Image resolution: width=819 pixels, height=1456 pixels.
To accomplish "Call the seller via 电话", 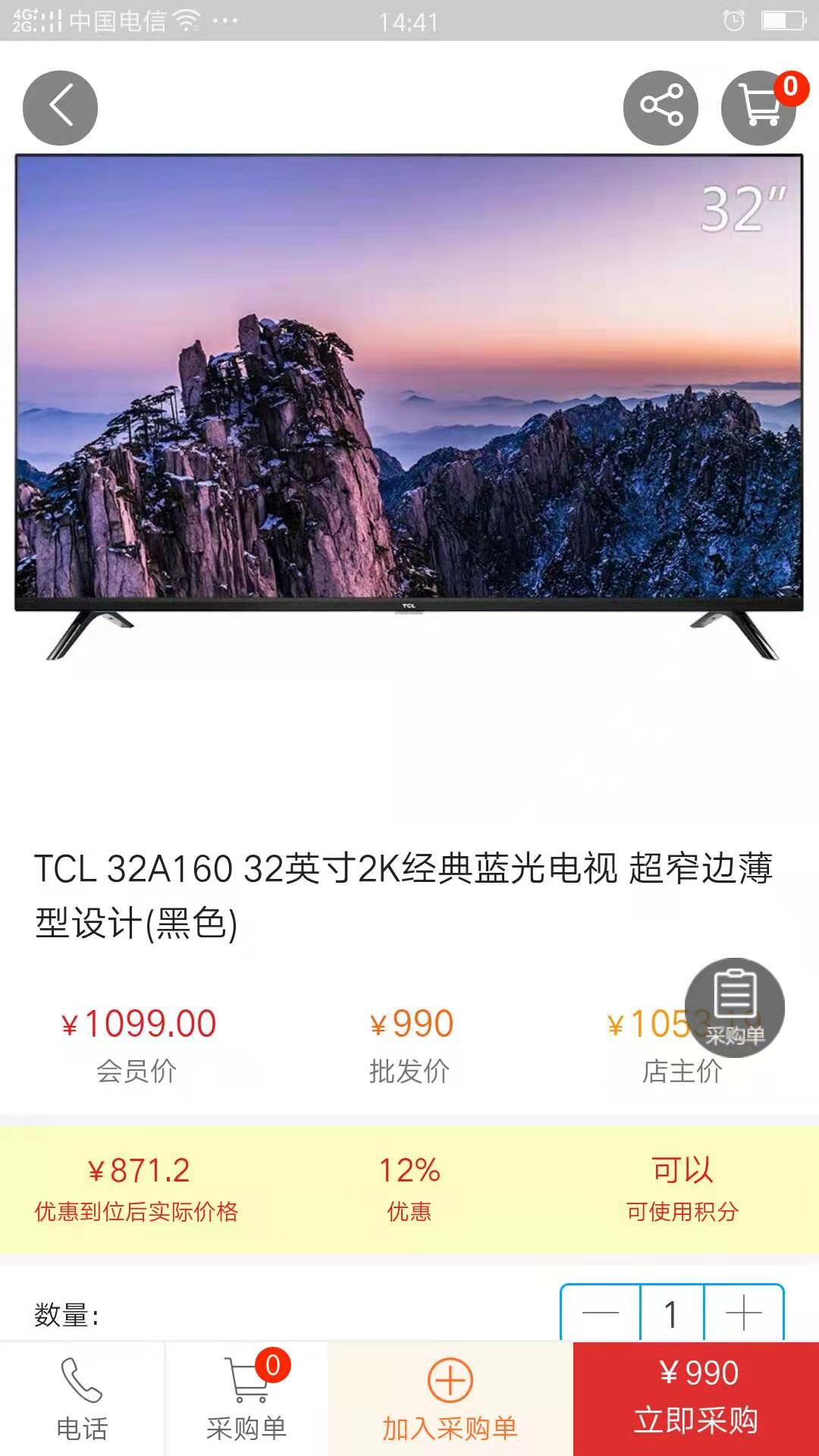I will point(82,1399).
